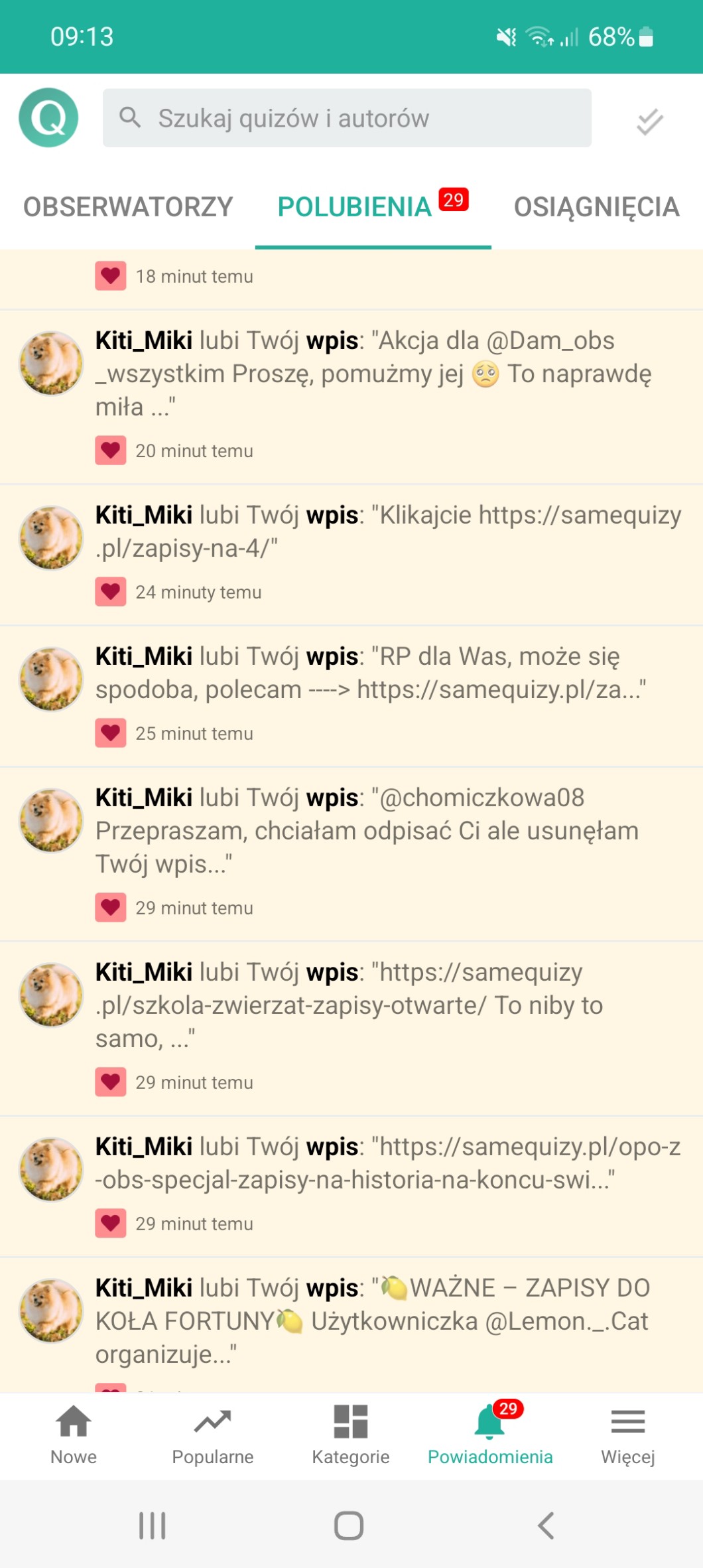Switch to the Osiągnięcia tab
The width and height of the screenshot is (703, 1568).
596,207
